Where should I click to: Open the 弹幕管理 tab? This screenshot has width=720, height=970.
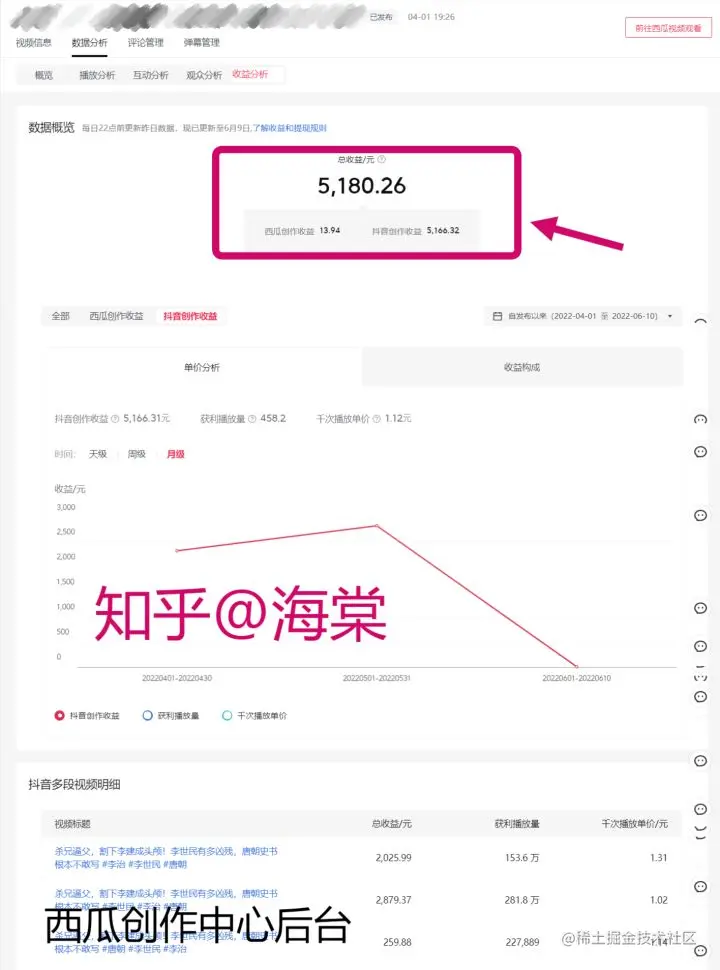202,43
